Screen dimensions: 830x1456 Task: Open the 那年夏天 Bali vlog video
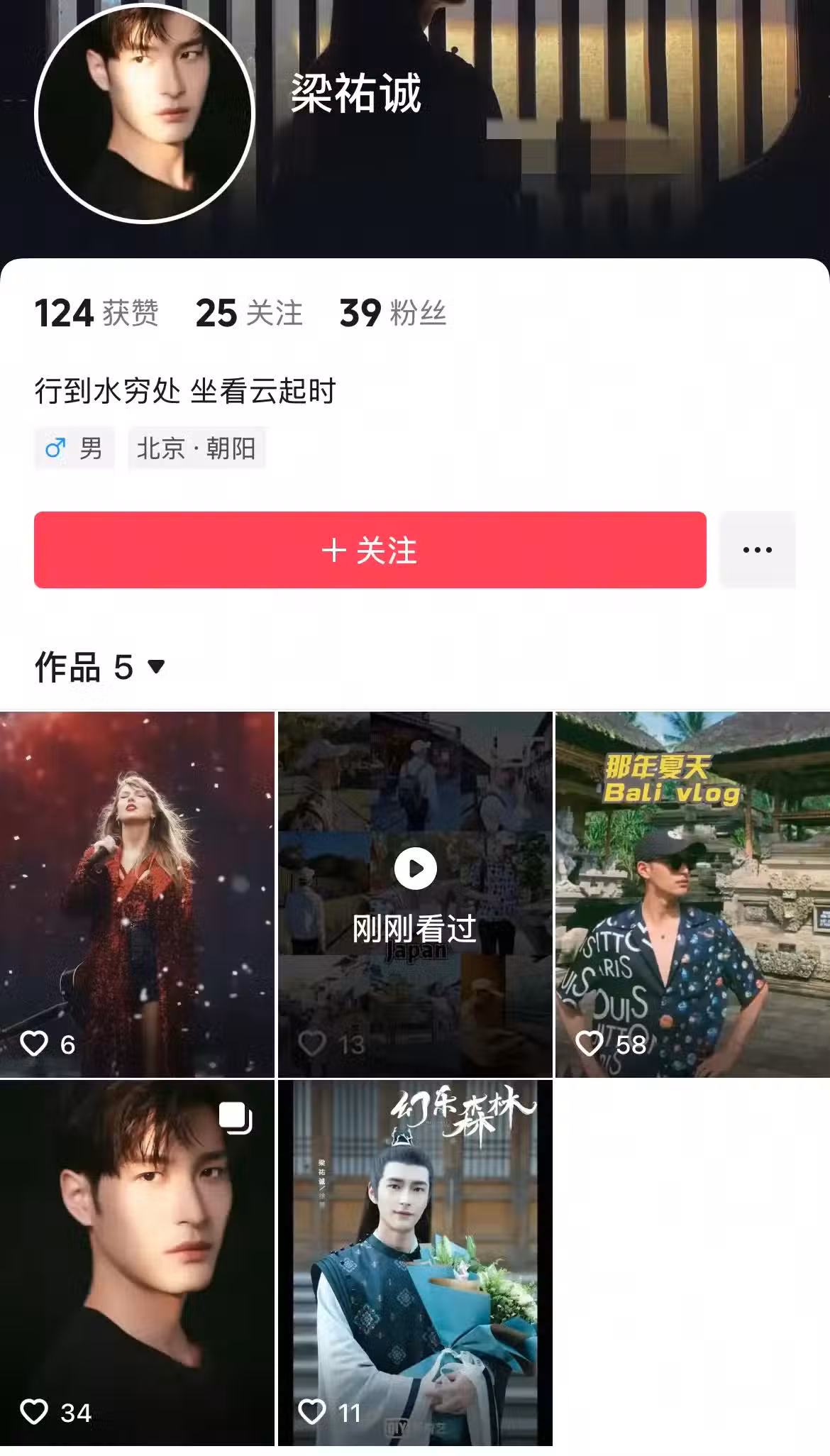pos(692,894)
